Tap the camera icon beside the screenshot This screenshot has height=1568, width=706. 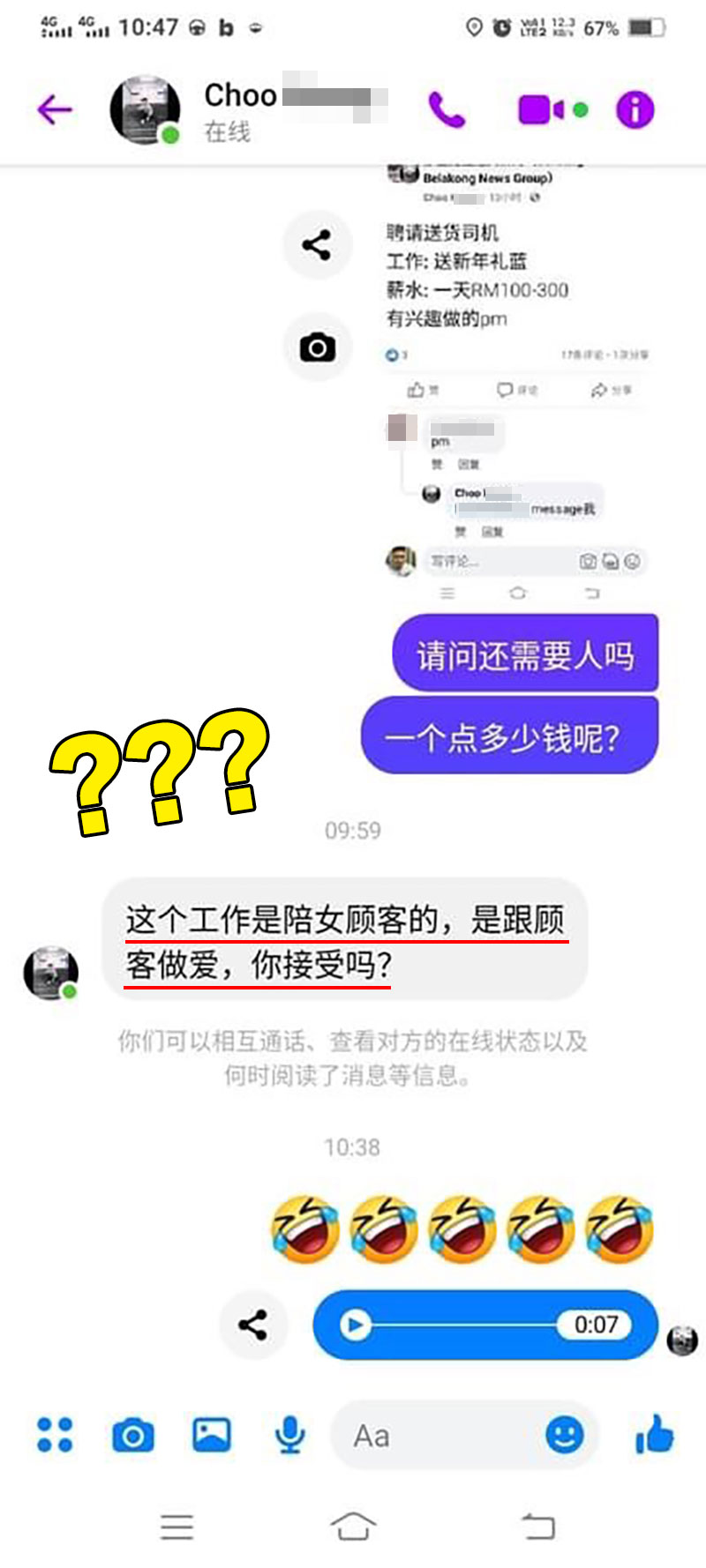pos(317,347)
